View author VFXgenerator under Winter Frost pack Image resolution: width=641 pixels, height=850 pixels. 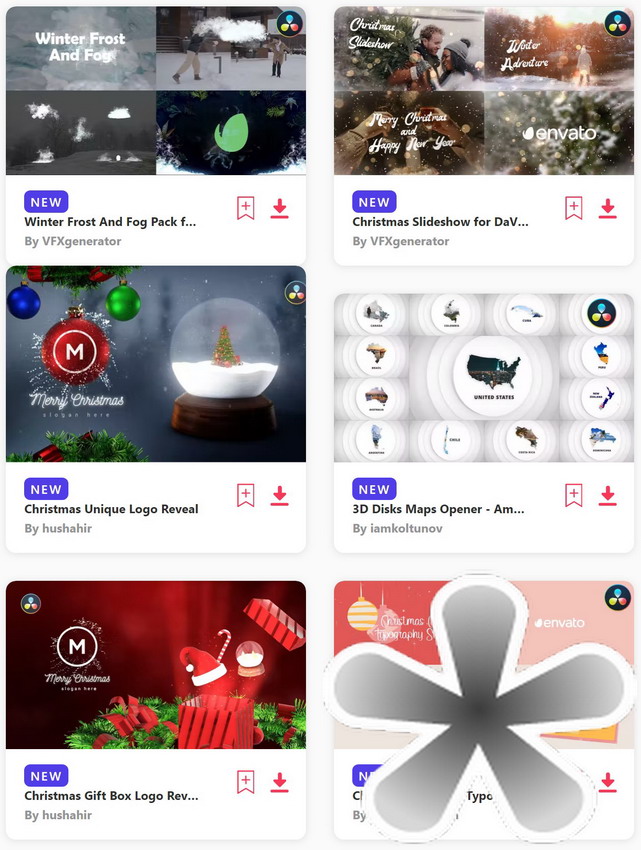82,241
